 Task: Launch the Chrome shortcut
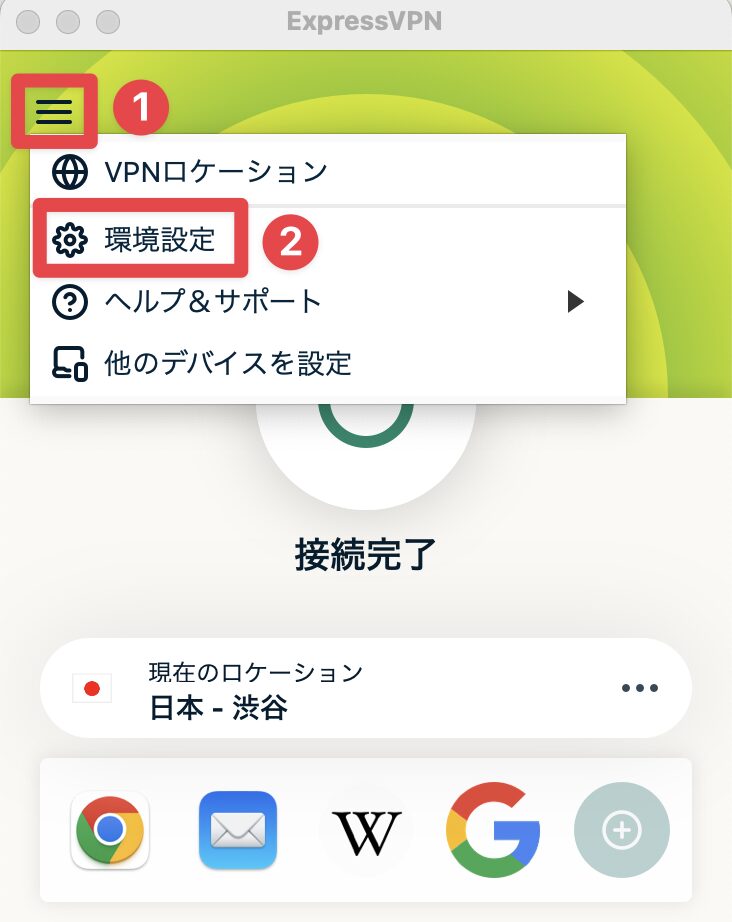coord(110,829)
